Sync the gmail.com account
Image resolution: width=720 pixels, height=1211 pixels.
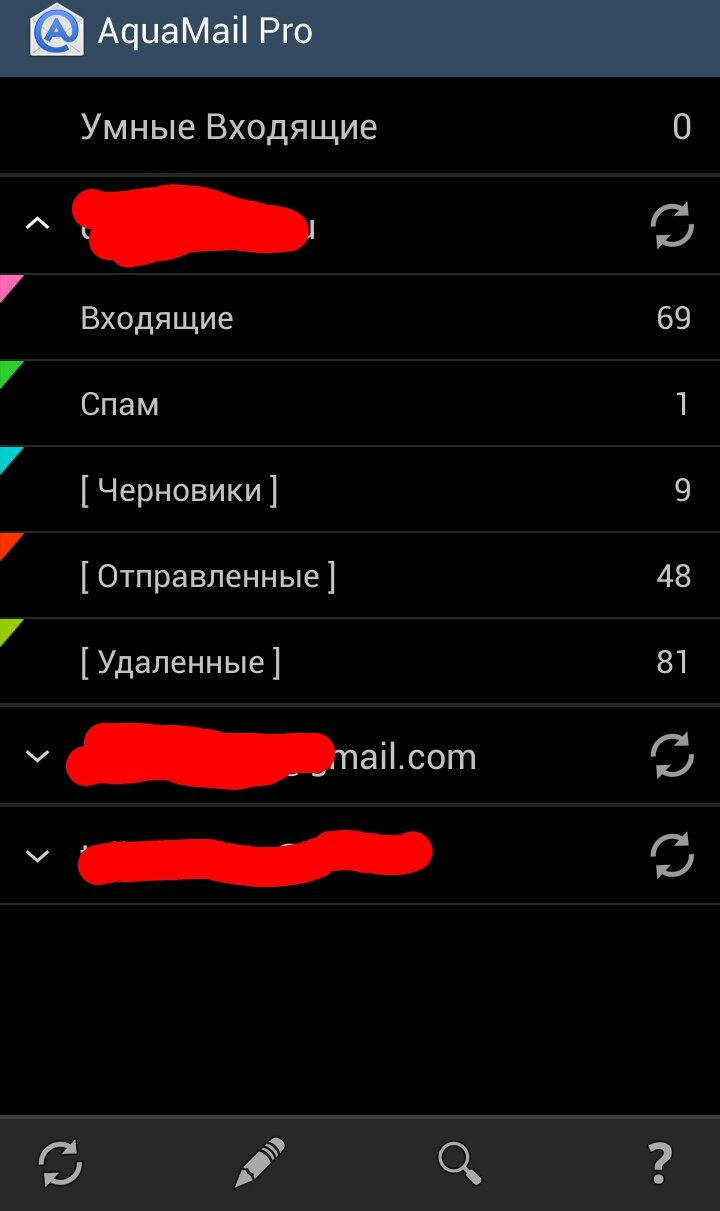point(672,755)
